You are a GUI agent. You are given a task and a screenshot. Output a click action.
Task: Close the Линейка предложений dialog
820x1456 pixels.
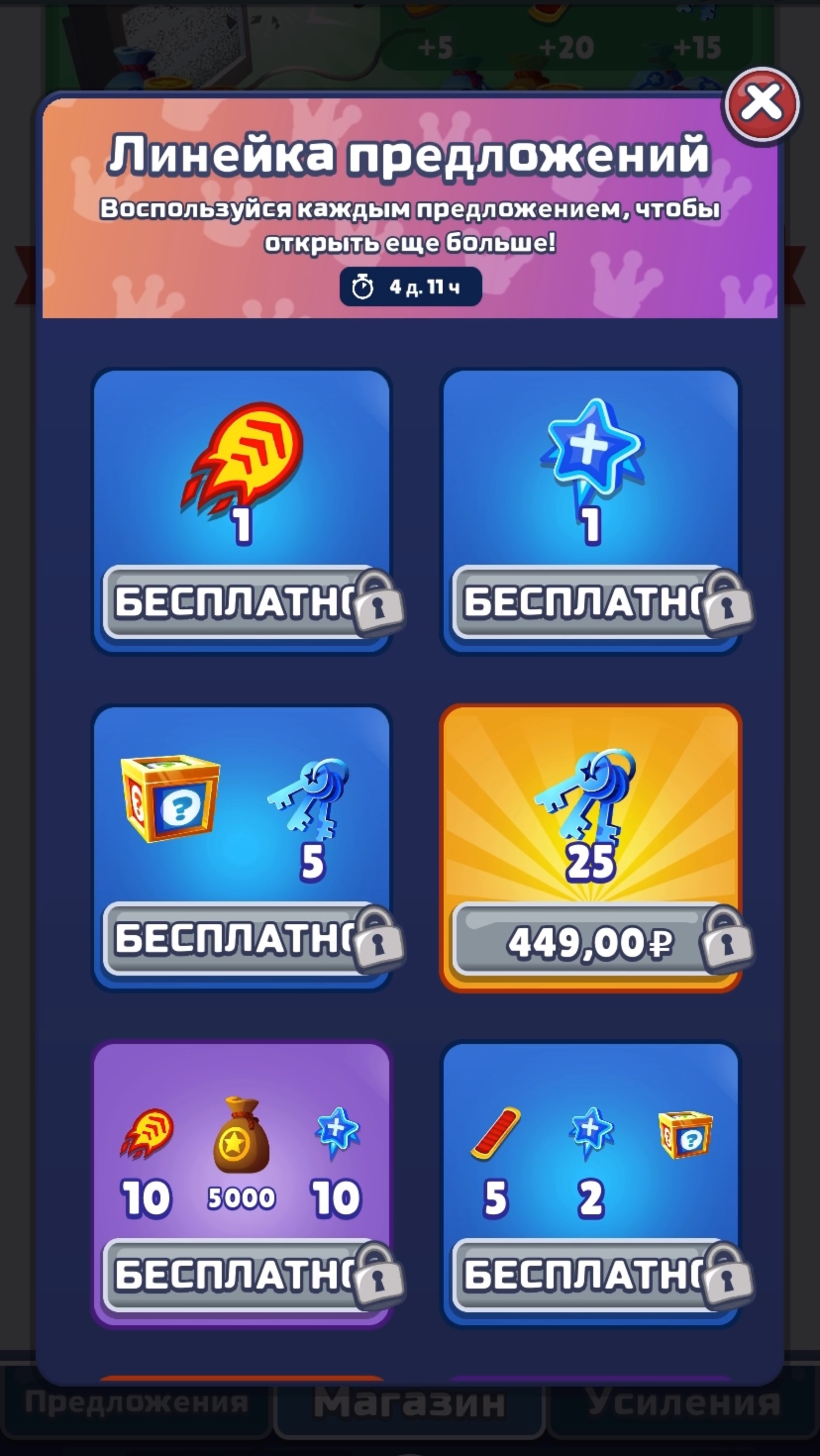point(762,103)
